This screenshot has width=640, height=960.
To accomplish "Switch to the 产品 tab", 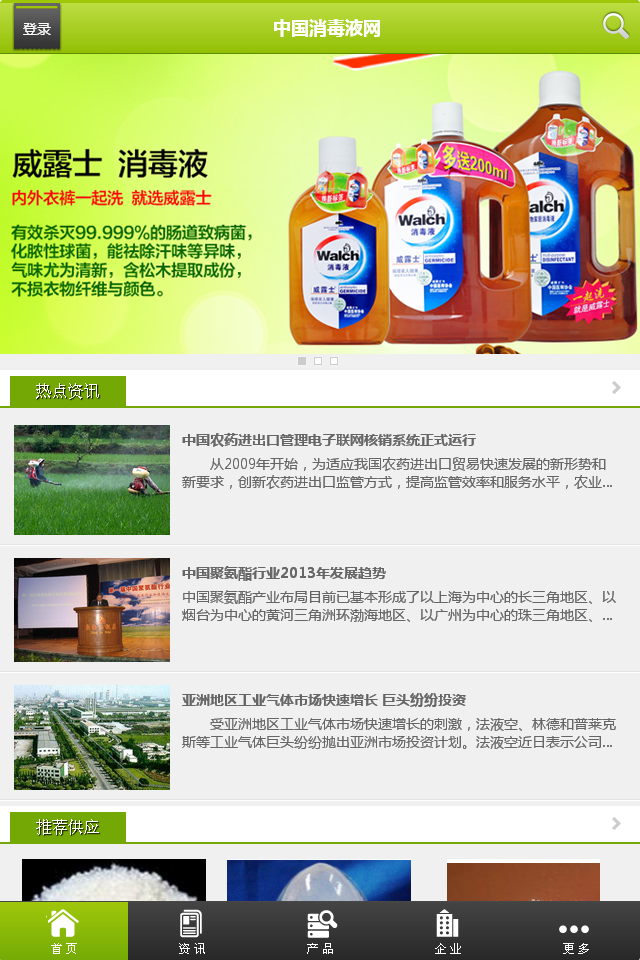I will pos(320,931).
